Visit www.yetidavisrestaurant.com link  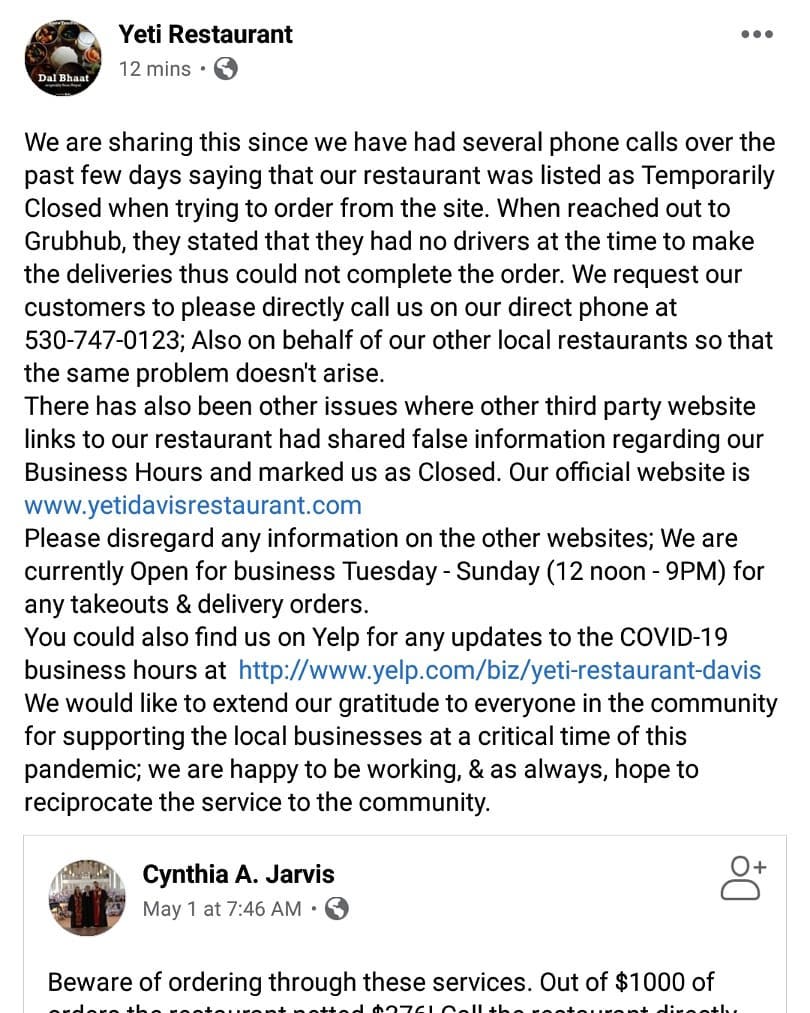point(192,505)
